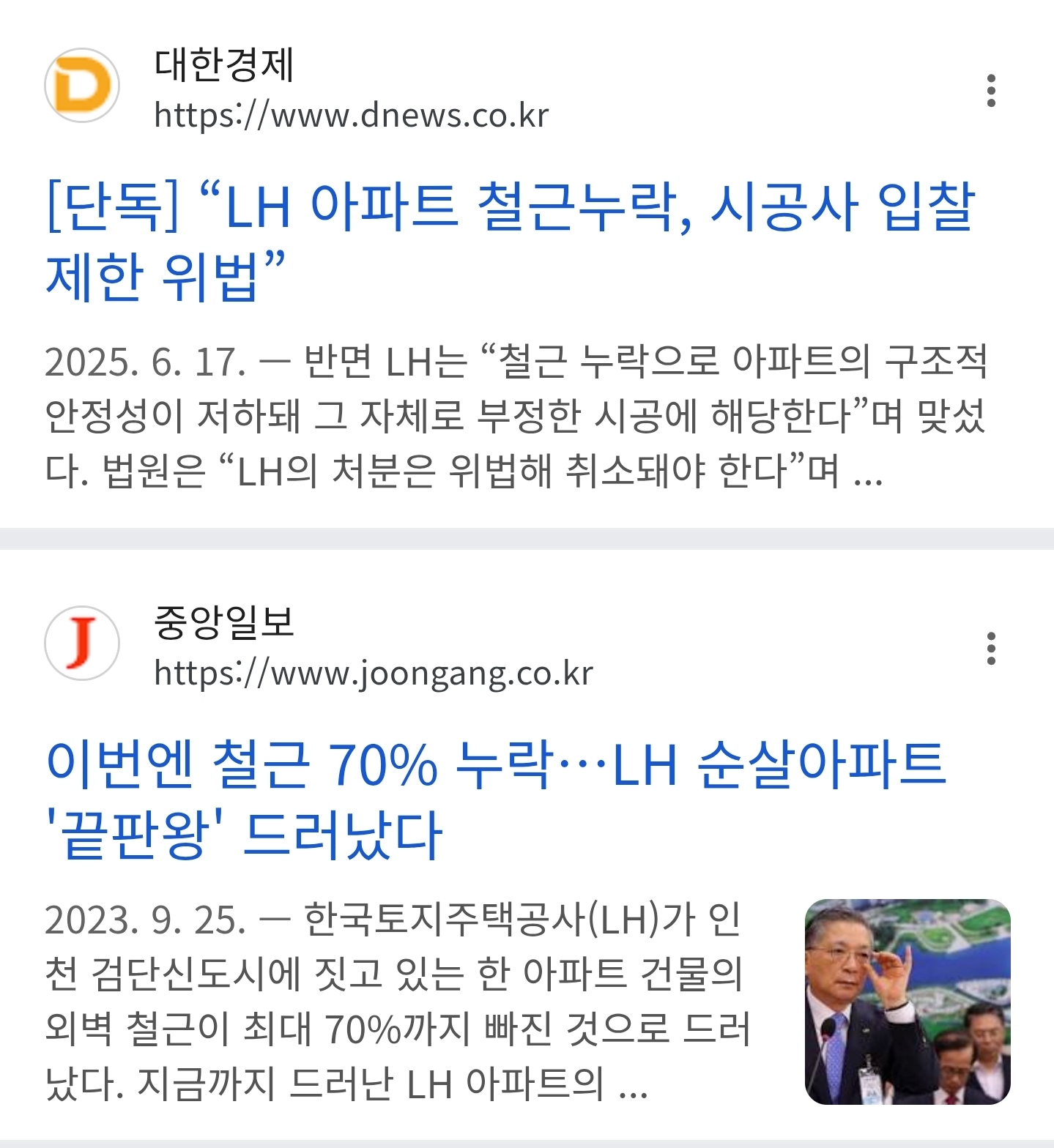Open the more options menu for 중앙일보 result
This screenshot has height=1148, width=1054.
pyautogui.click(x=990, y=649)
